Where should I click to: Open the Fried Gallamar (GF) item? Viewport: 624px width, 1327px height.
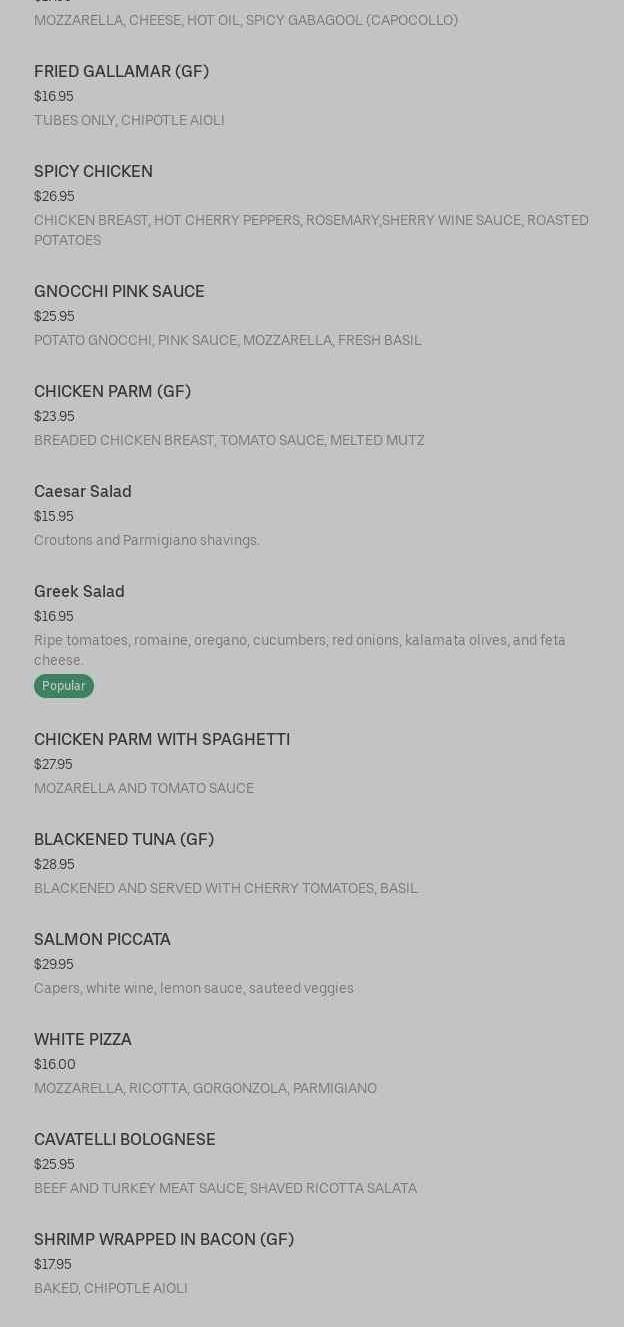(x=121, y=72)
